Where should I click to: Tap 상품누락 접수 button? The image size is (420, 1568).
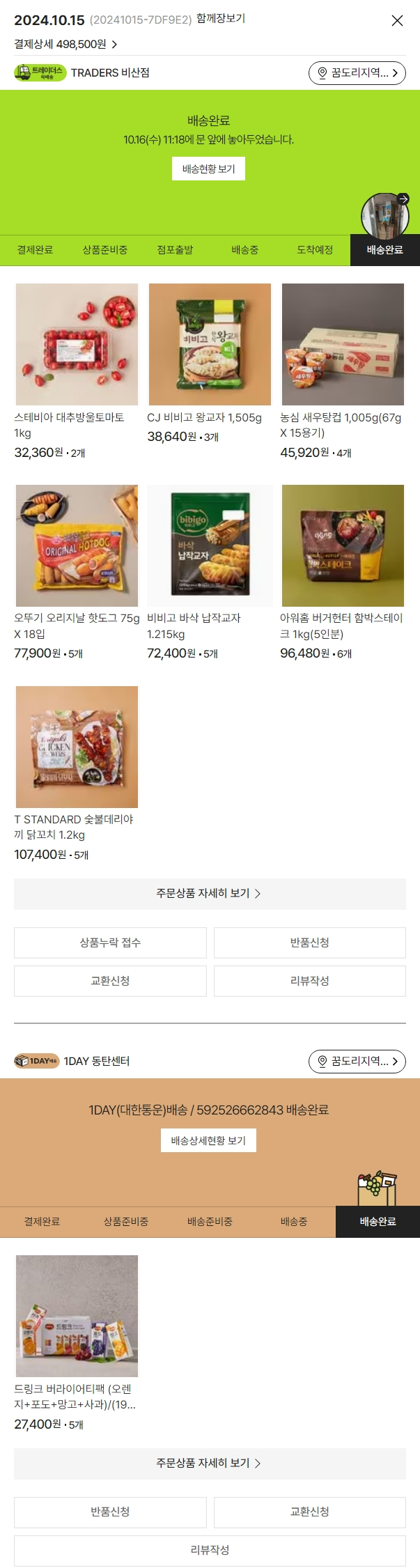[x=110, y=942]
